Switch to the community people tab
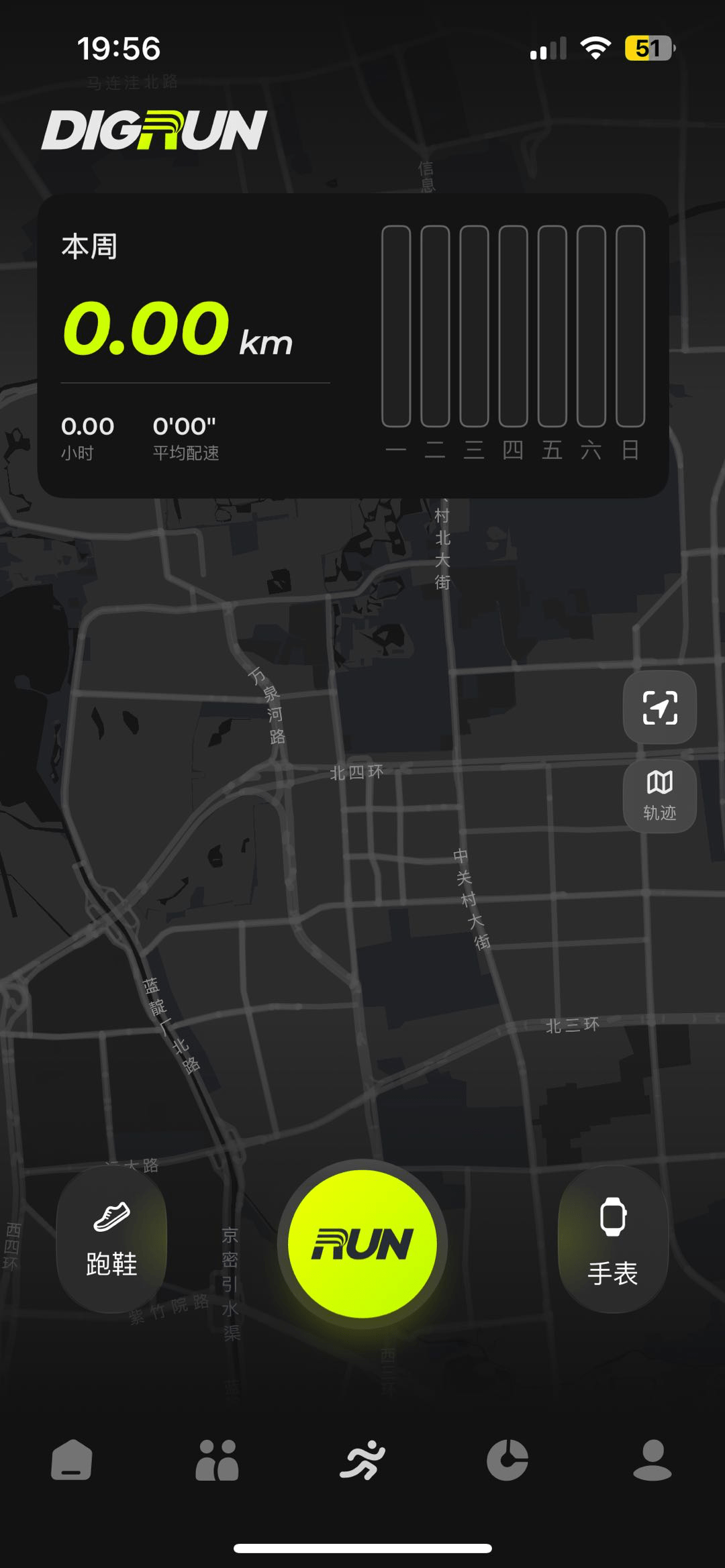Viewport: 725px width, 1568px height. [217, 1459]
